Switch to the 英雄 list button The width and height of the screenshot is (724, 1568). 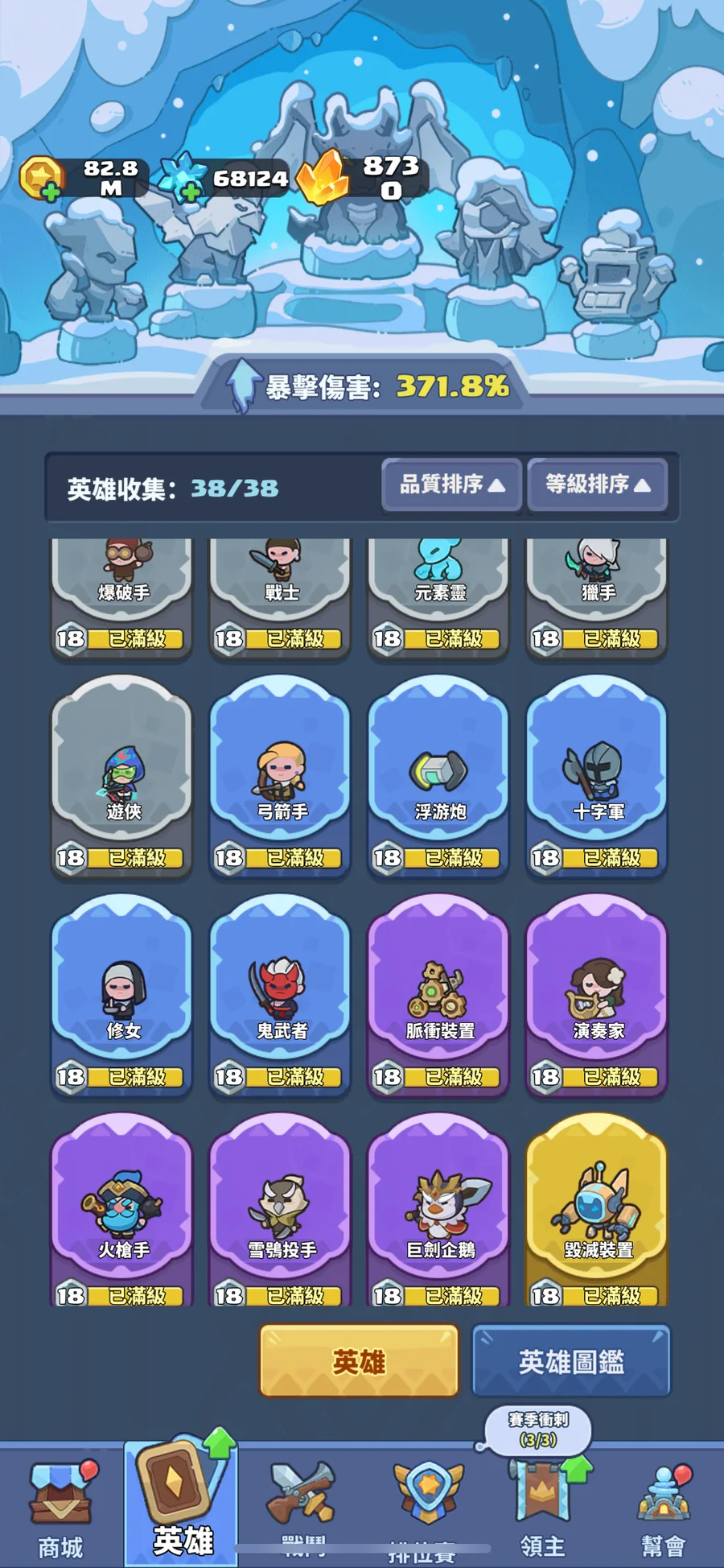tap(359, 1361)
